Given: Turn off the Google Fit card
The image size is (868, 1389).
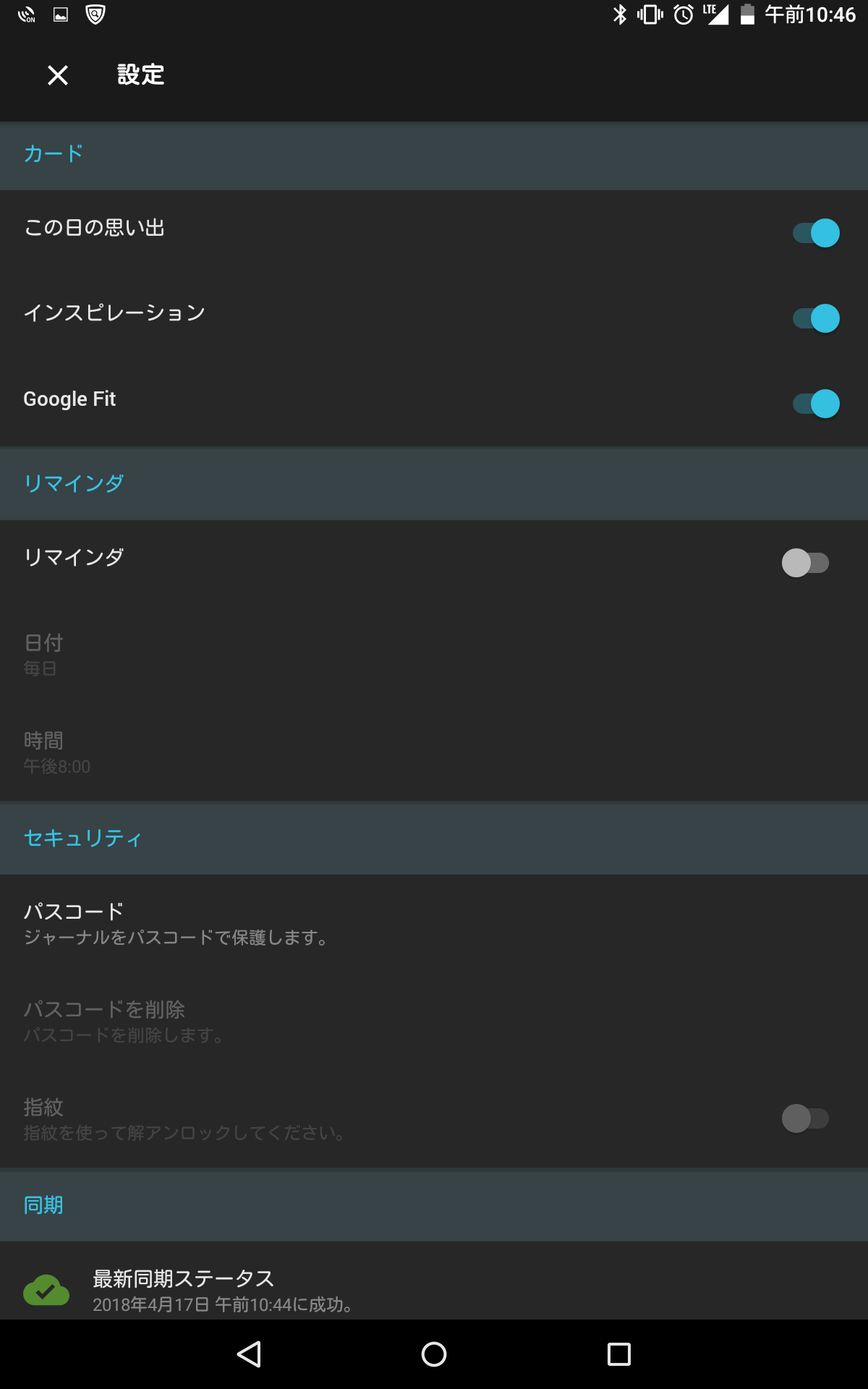Looking at the screenshot, I should pyautogui.click(x=816, y=404).
